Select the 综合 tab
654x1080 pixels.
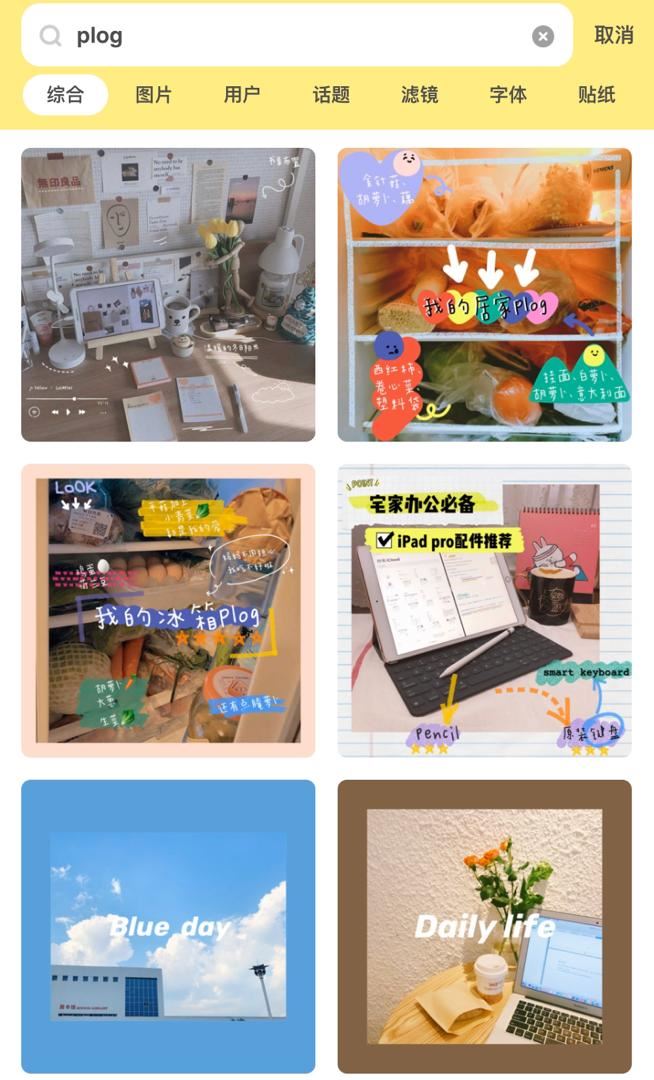(x=65, y=95)
